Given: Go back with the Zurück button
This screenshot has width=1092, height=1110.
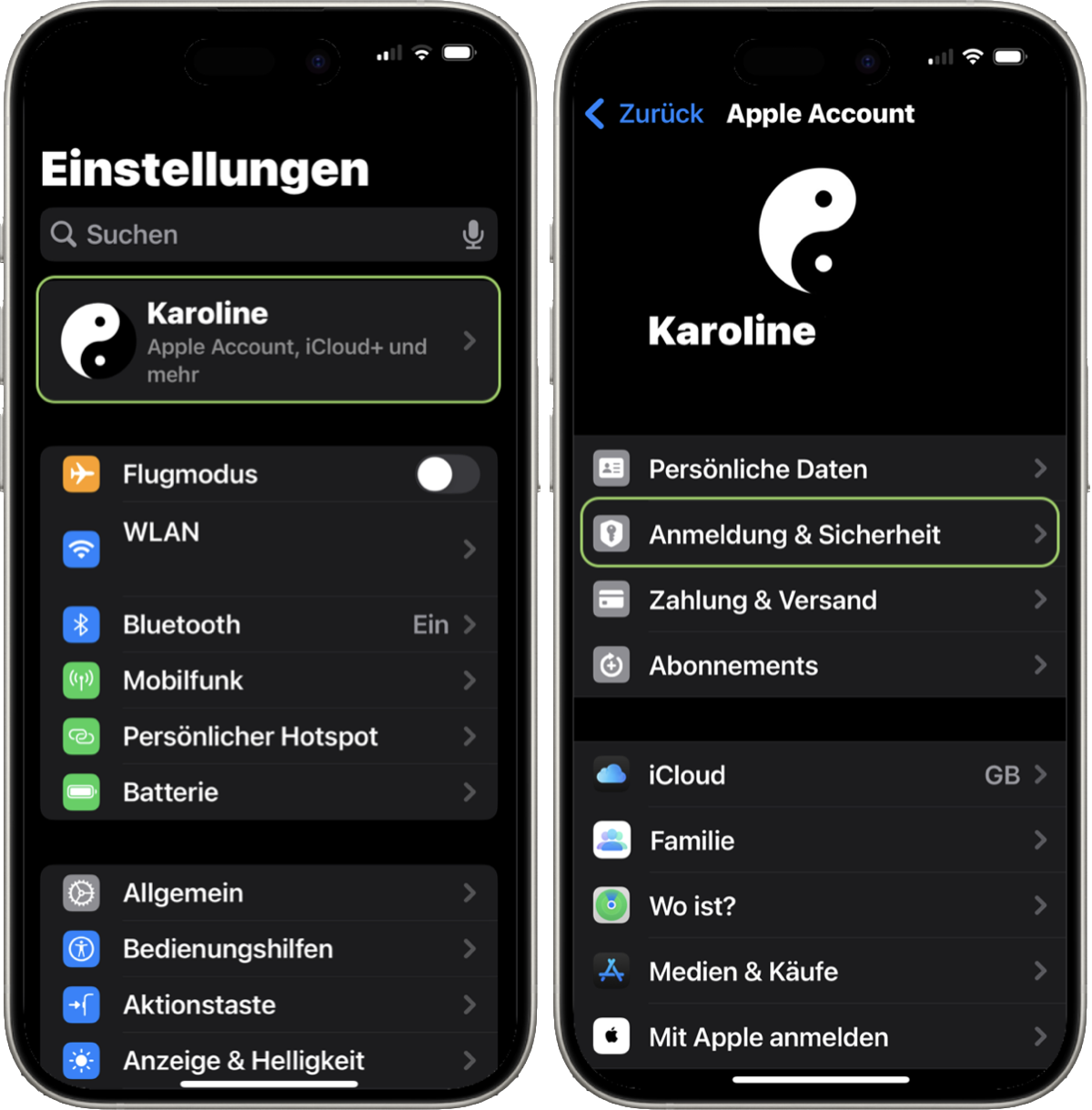Looking at the screenshot, I should (643, 114).
